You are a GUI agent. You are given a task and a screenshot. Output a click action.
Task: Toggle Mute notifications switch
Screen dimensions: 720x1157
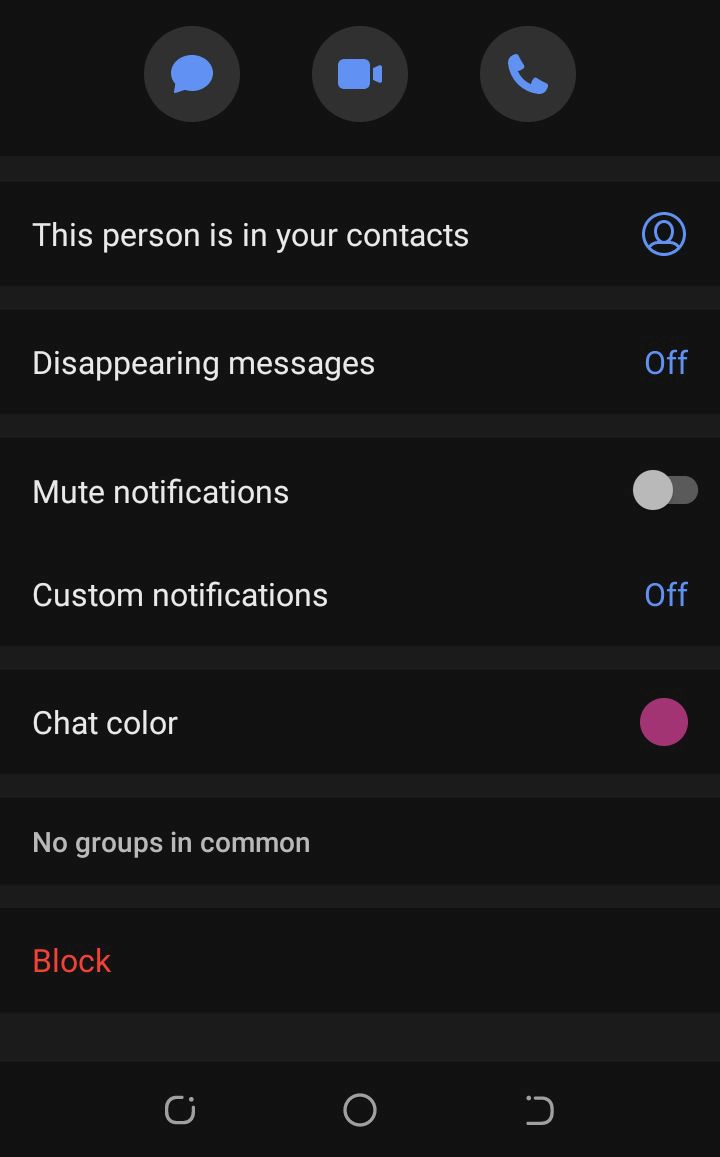[x=665, y=491]
